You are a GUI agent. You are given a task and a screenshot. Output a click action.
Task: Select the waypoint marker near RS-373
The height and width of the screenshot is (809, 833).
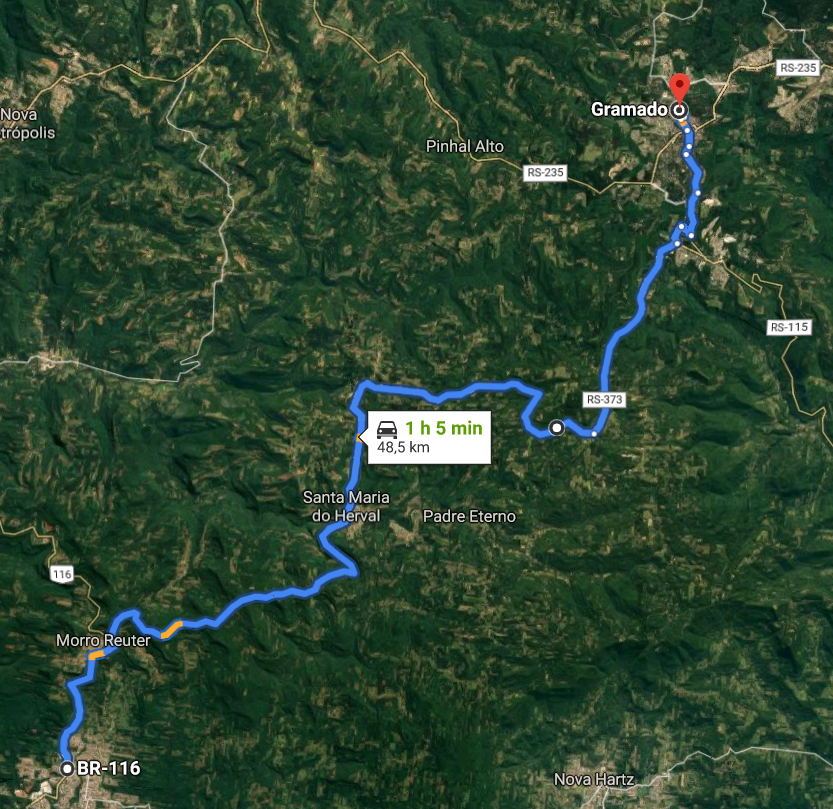557,428
